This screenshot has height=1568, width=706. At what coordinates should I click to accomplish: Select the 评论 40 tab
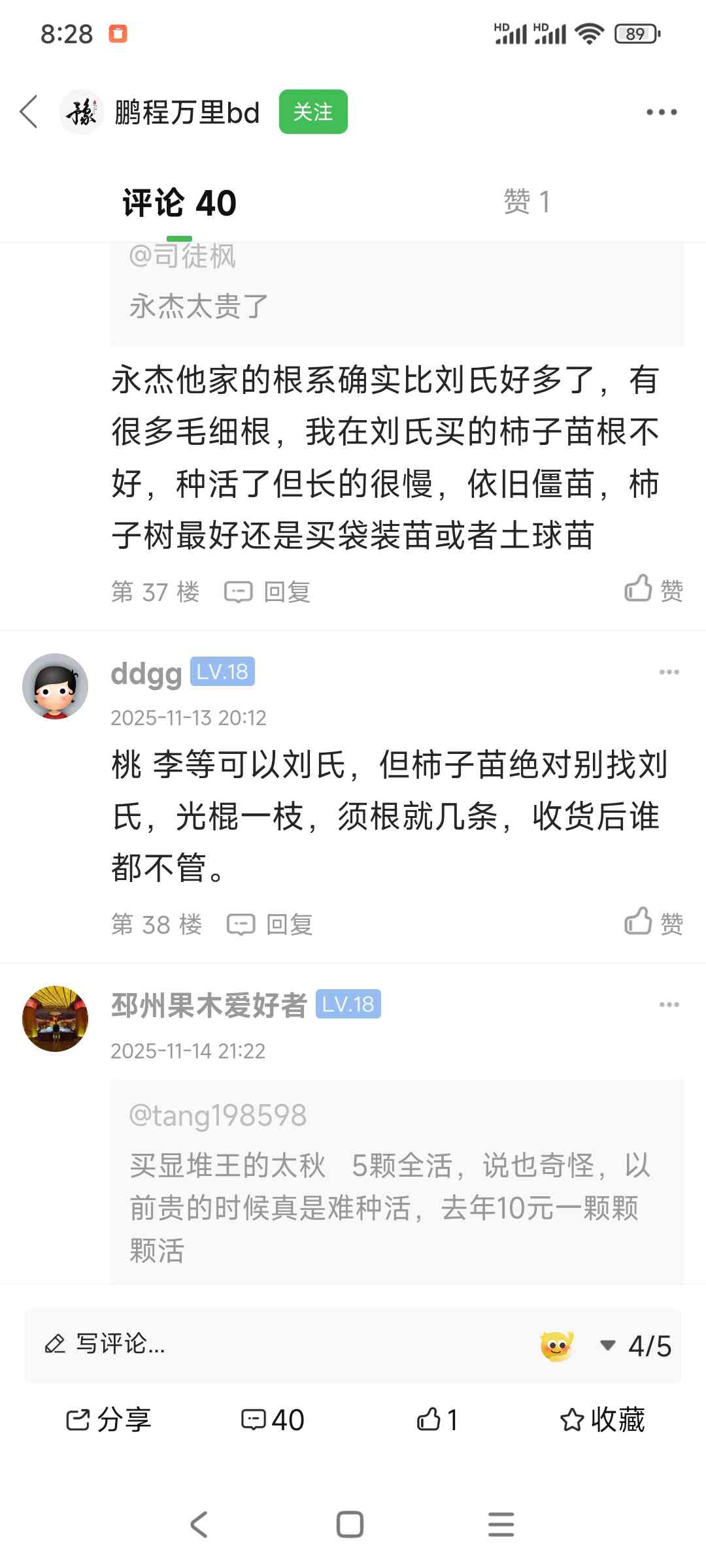[x=179, y=203]
